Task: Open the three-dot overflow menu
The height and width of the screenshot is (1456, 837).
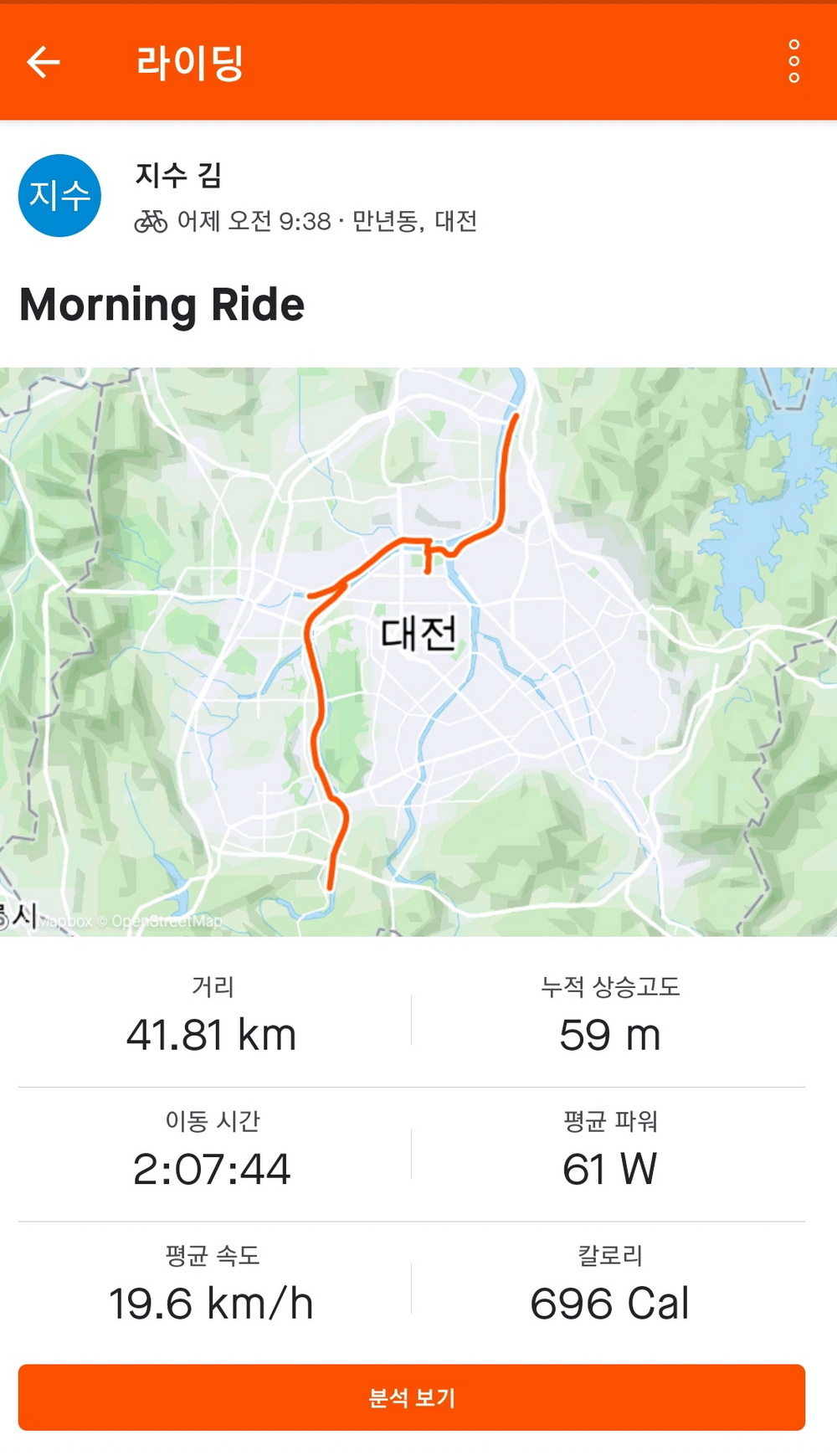Action: click(x=793, y=62)
